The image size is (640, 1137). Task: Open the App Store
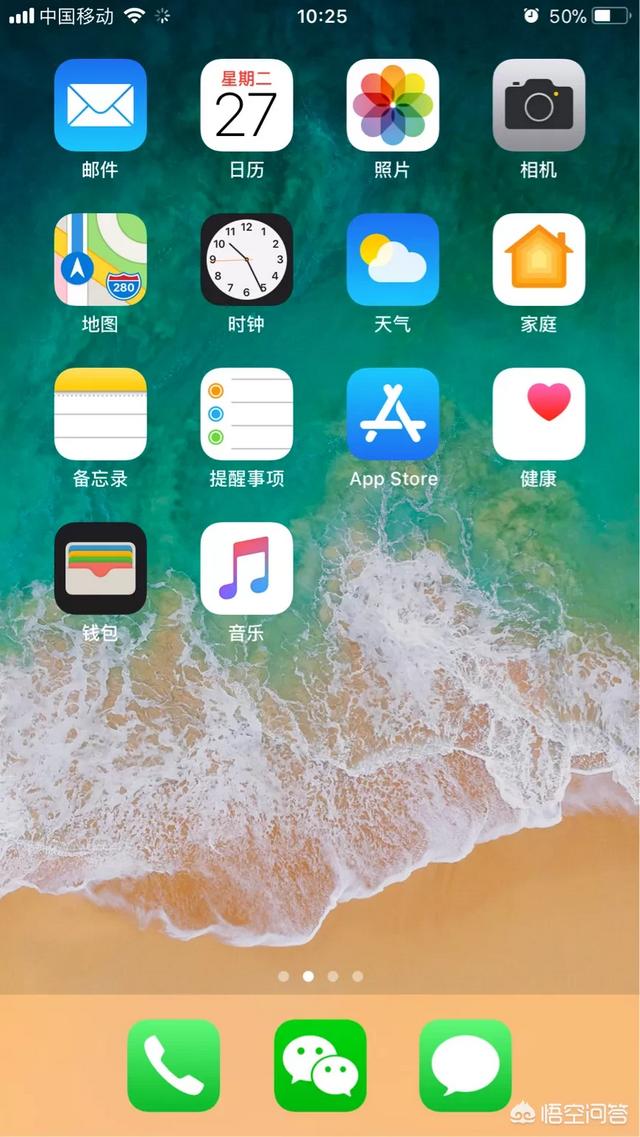(x=392, y=414)
